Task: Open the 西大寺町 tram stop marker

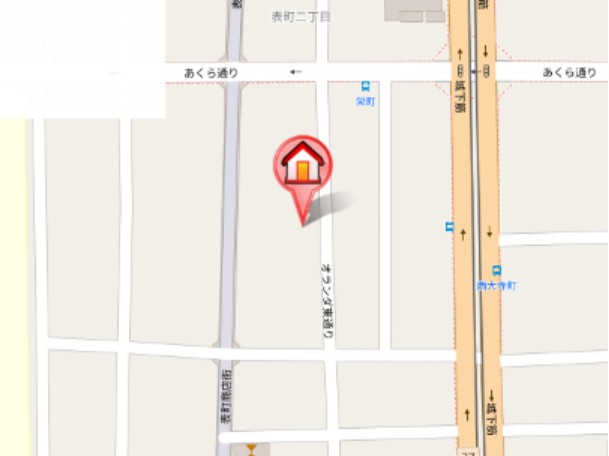Action: pos(496,270)
